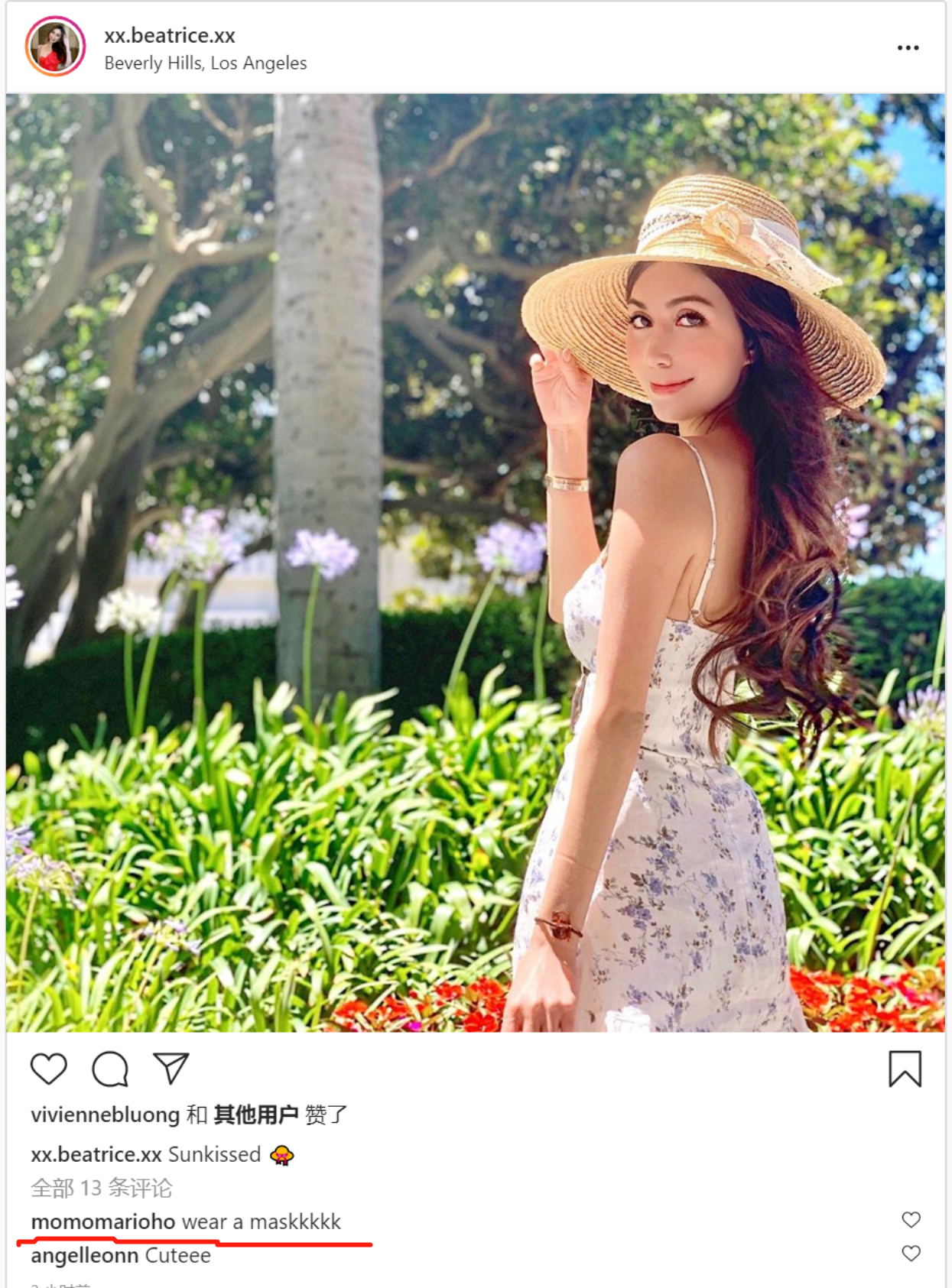Open xx.beatrice.xx username in header
This screenshot has height=1288, width=952.
tap(170, 35)
